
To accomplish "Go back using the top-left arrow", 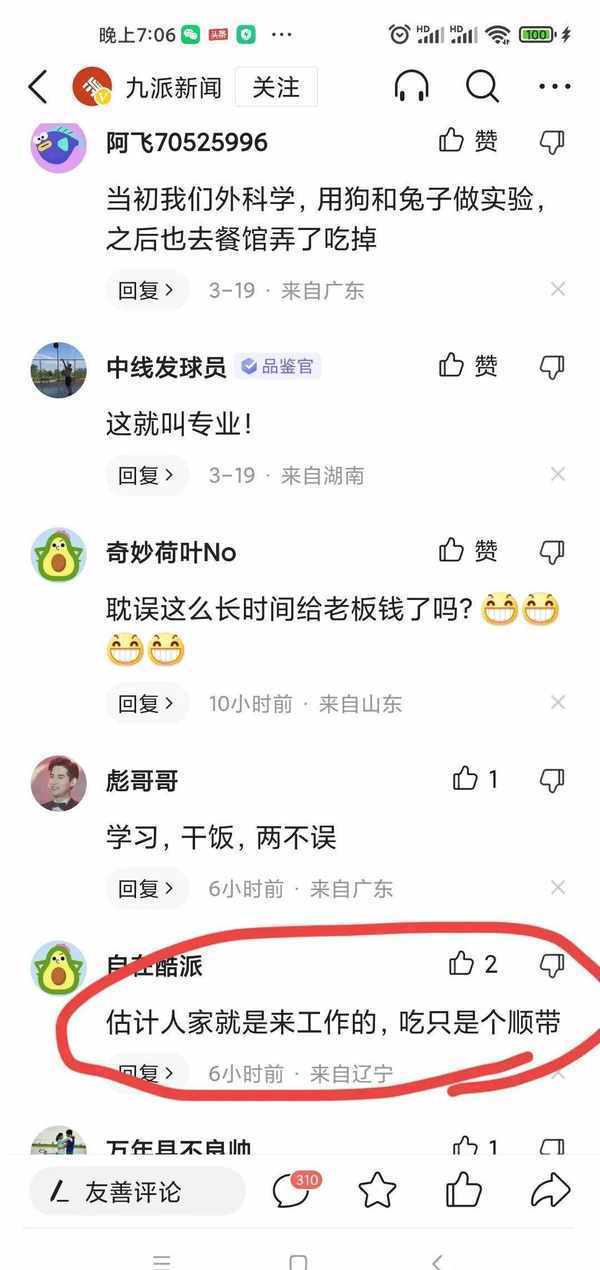I will (x=37, y=88).
